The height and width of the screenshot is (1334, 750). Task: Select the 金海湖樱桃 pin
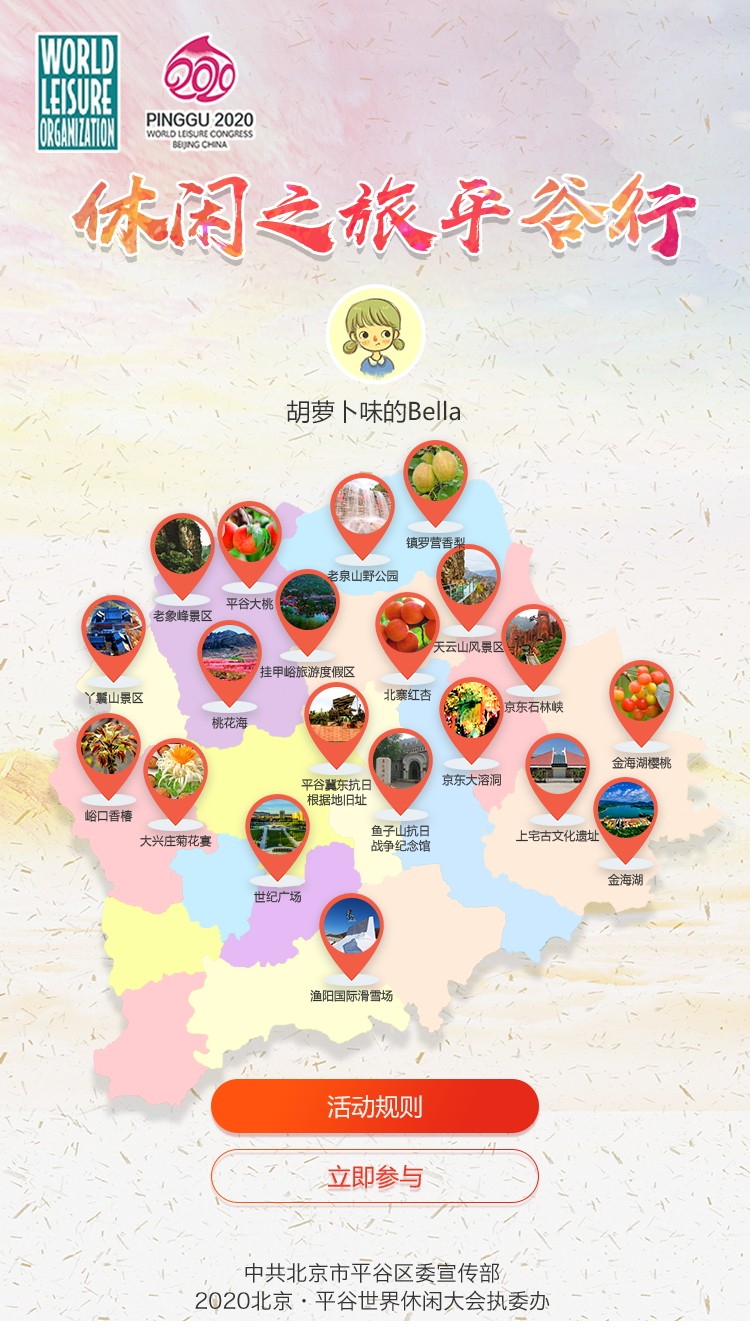[x=641, y=694]
